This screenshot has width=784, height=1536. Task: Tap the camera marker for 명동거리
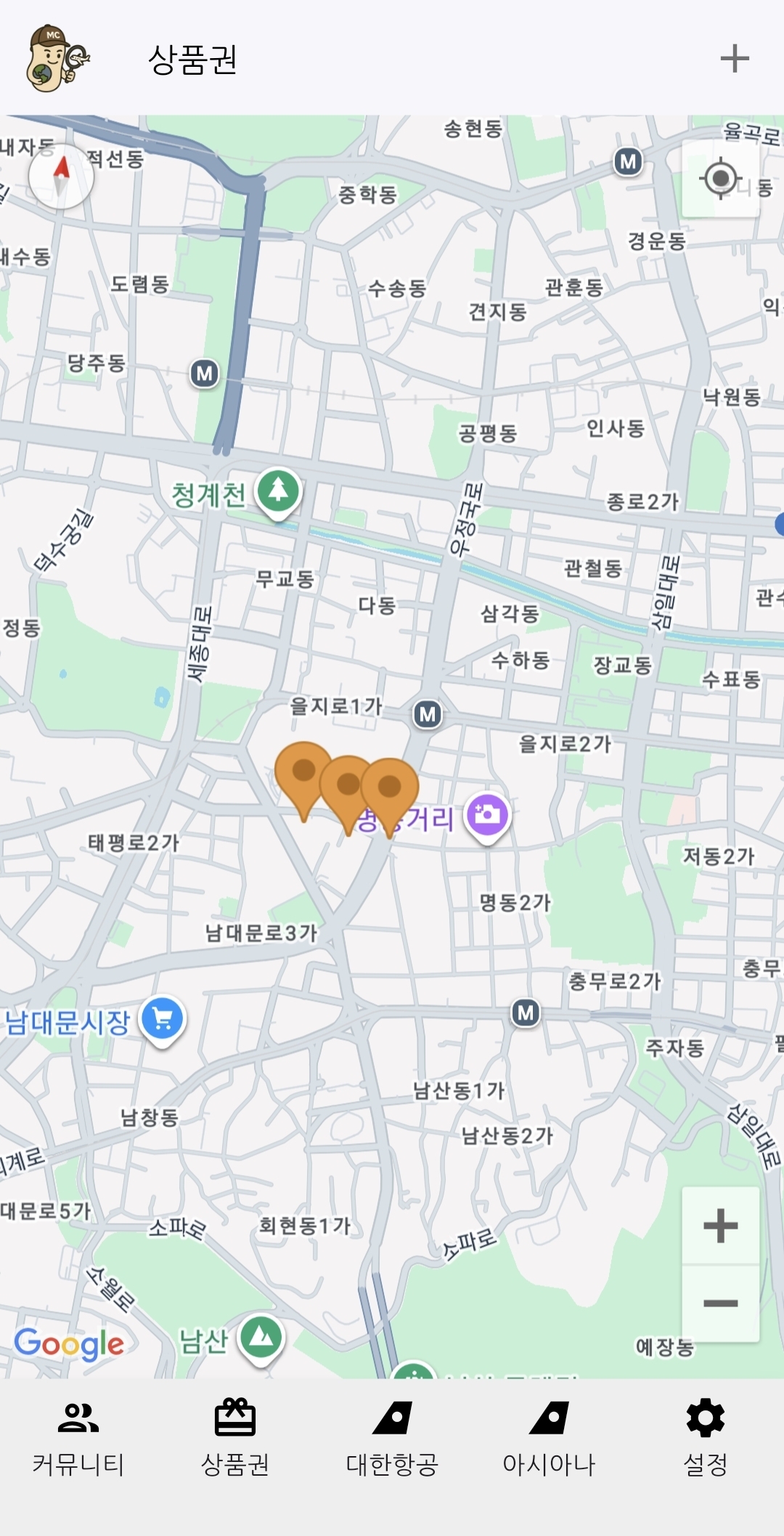pos(487,814)
